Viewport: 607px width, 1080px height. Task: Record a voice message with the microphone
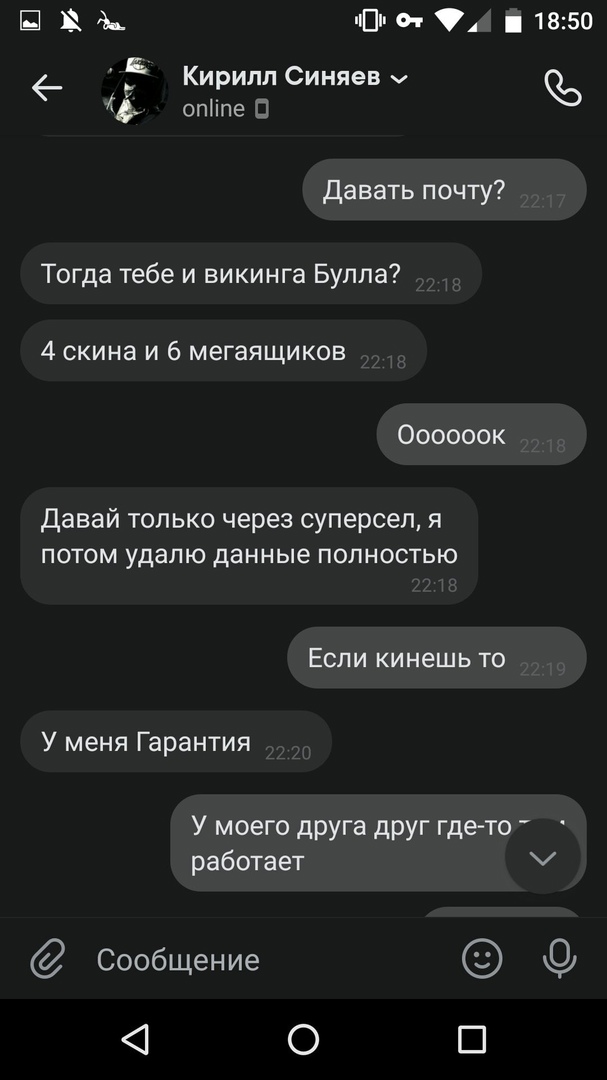click(560, 959)
